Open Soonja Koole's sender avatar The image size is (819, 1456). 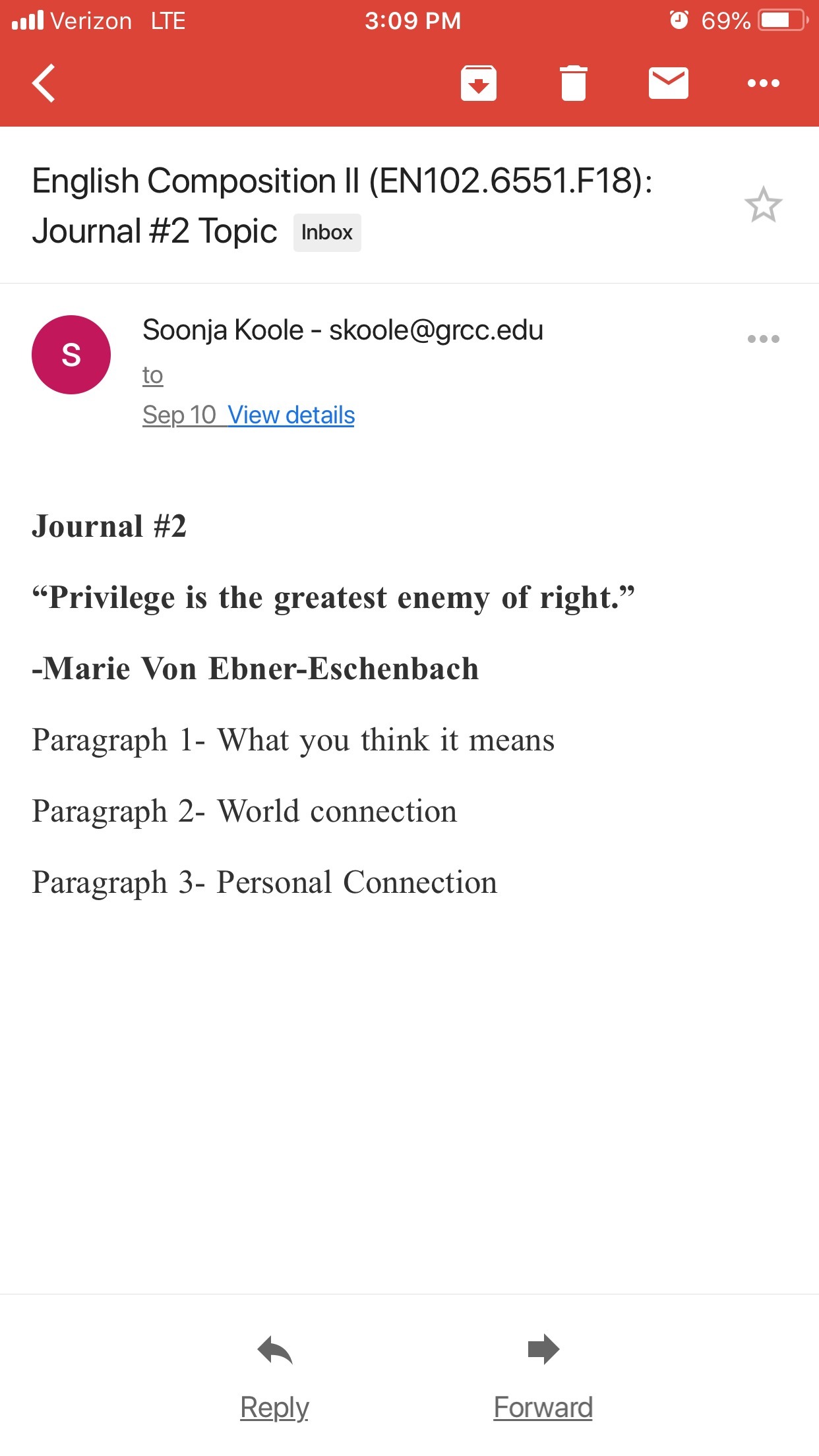(71, 355)
